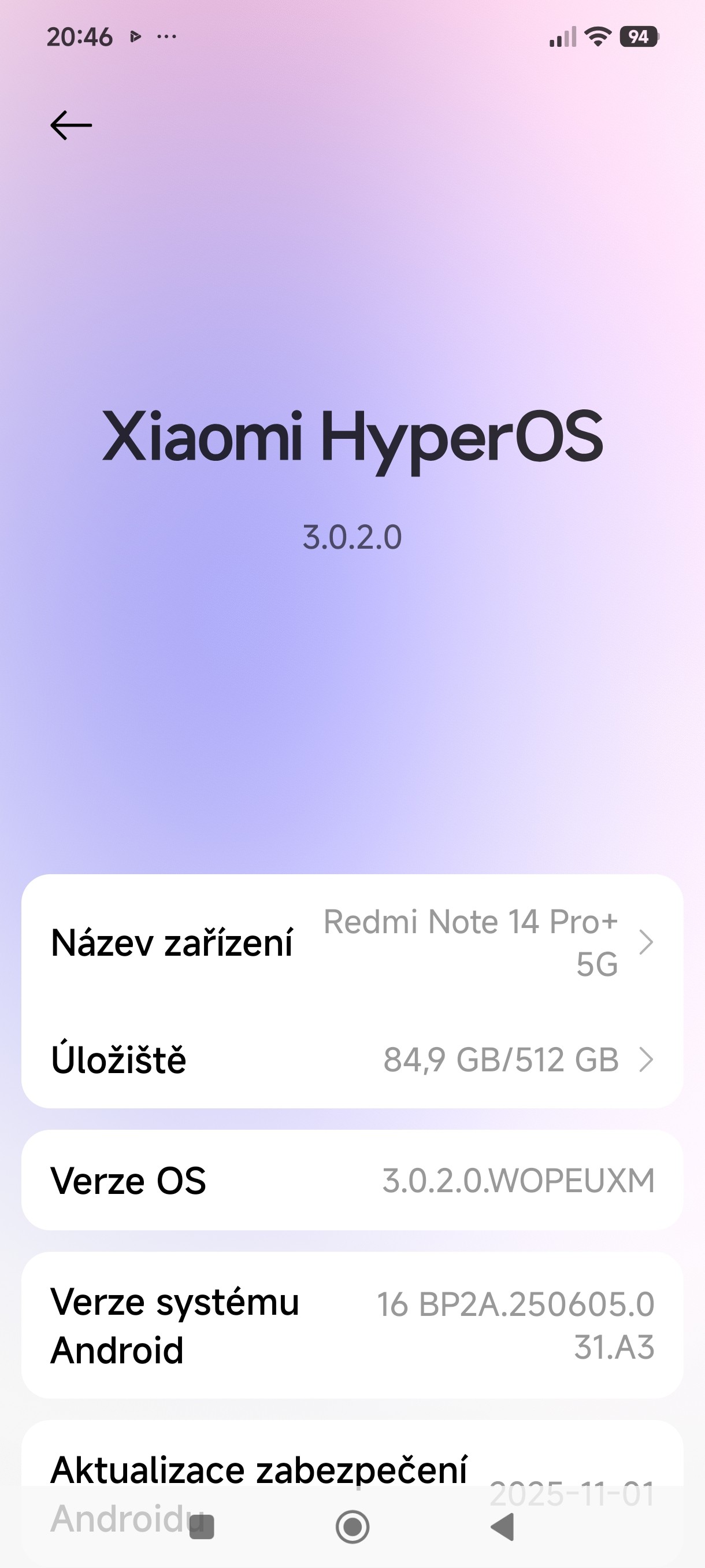705x1568 pixels.
Task: Open the Název zařízení row
Action: coord(352,942)
